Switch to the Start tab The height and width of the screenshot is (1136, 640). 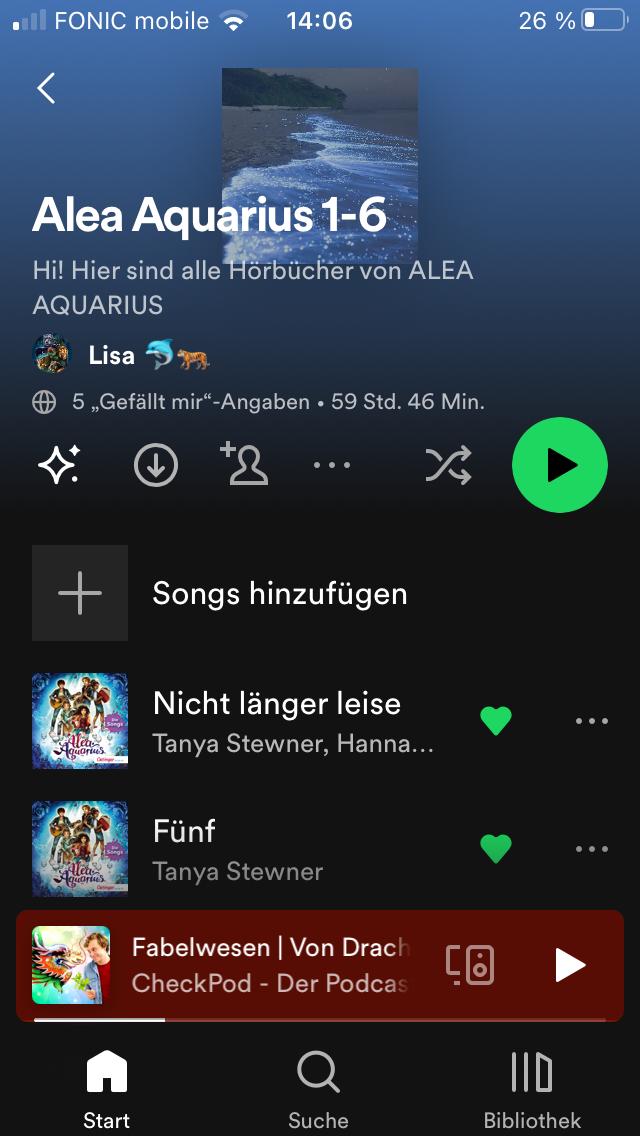point(107,1088)
